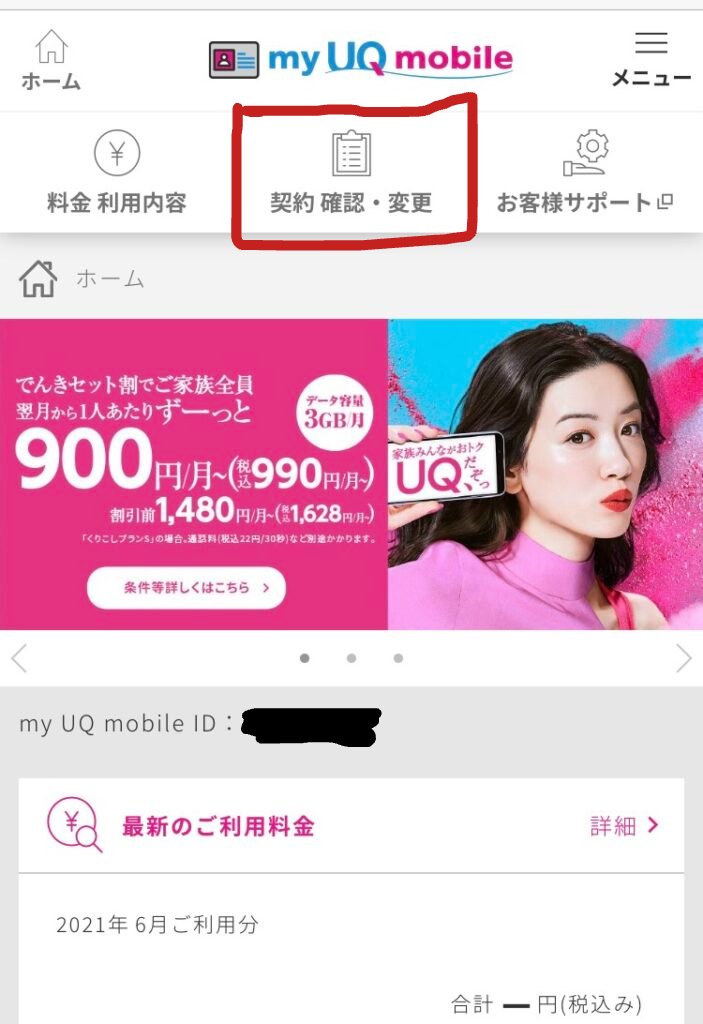703x1024 pixels.
Task: Show previous banner with left arrow
Action: (x=19, y=658)
